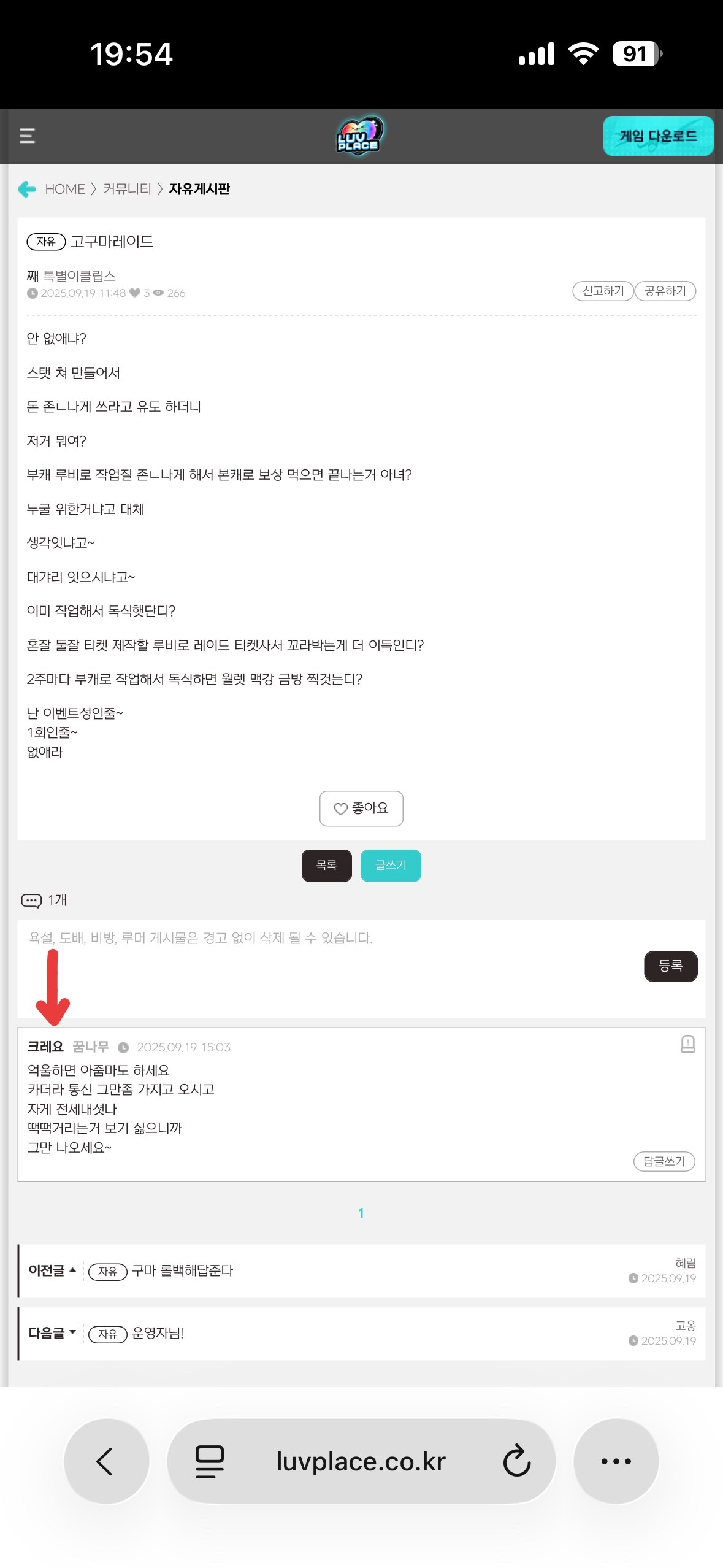723x1568 pixels.
Task: Report 크레요's comment with siren icon
Action: pos(687,1043)
